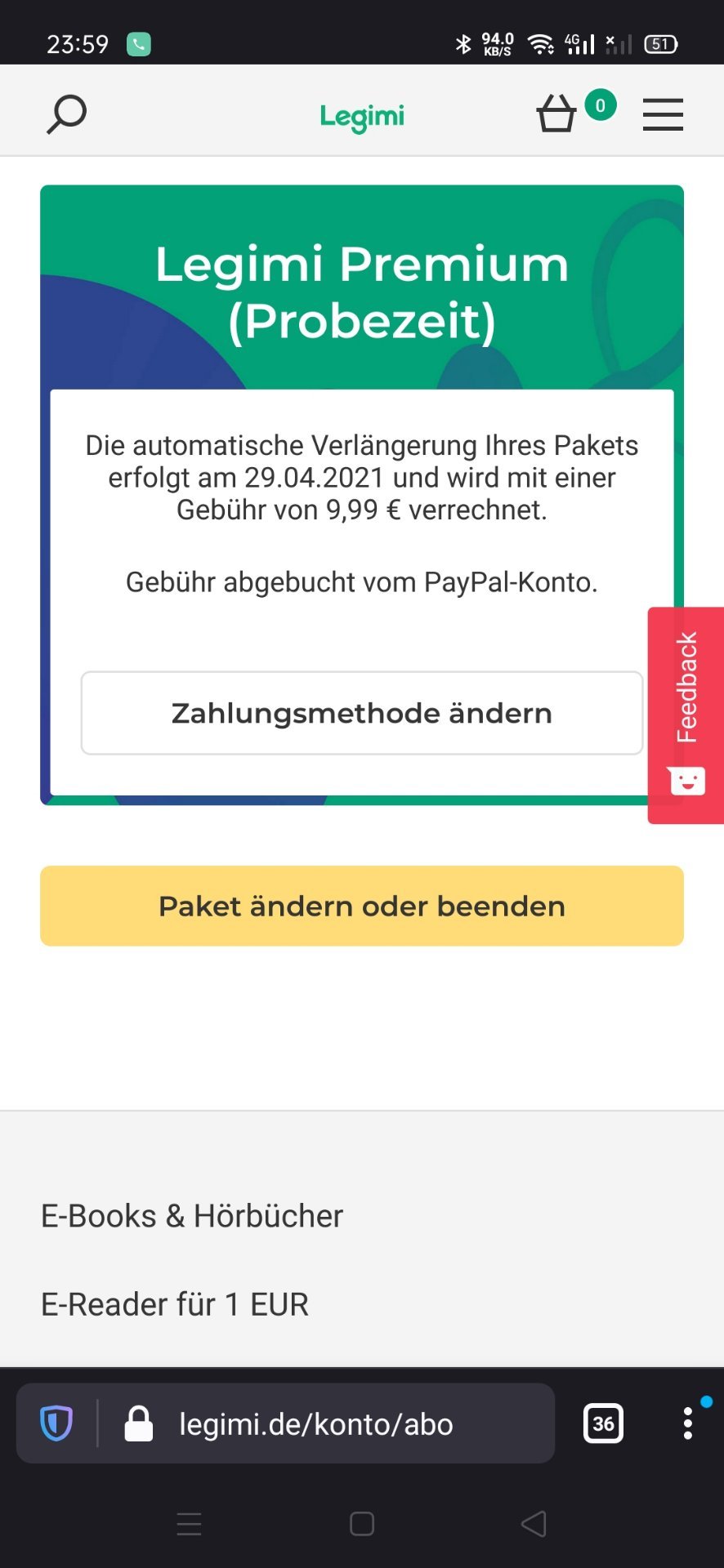This screenshot has height=1568, width=724.
Task: Open the search magnifier icon
Action: point(66,114)
